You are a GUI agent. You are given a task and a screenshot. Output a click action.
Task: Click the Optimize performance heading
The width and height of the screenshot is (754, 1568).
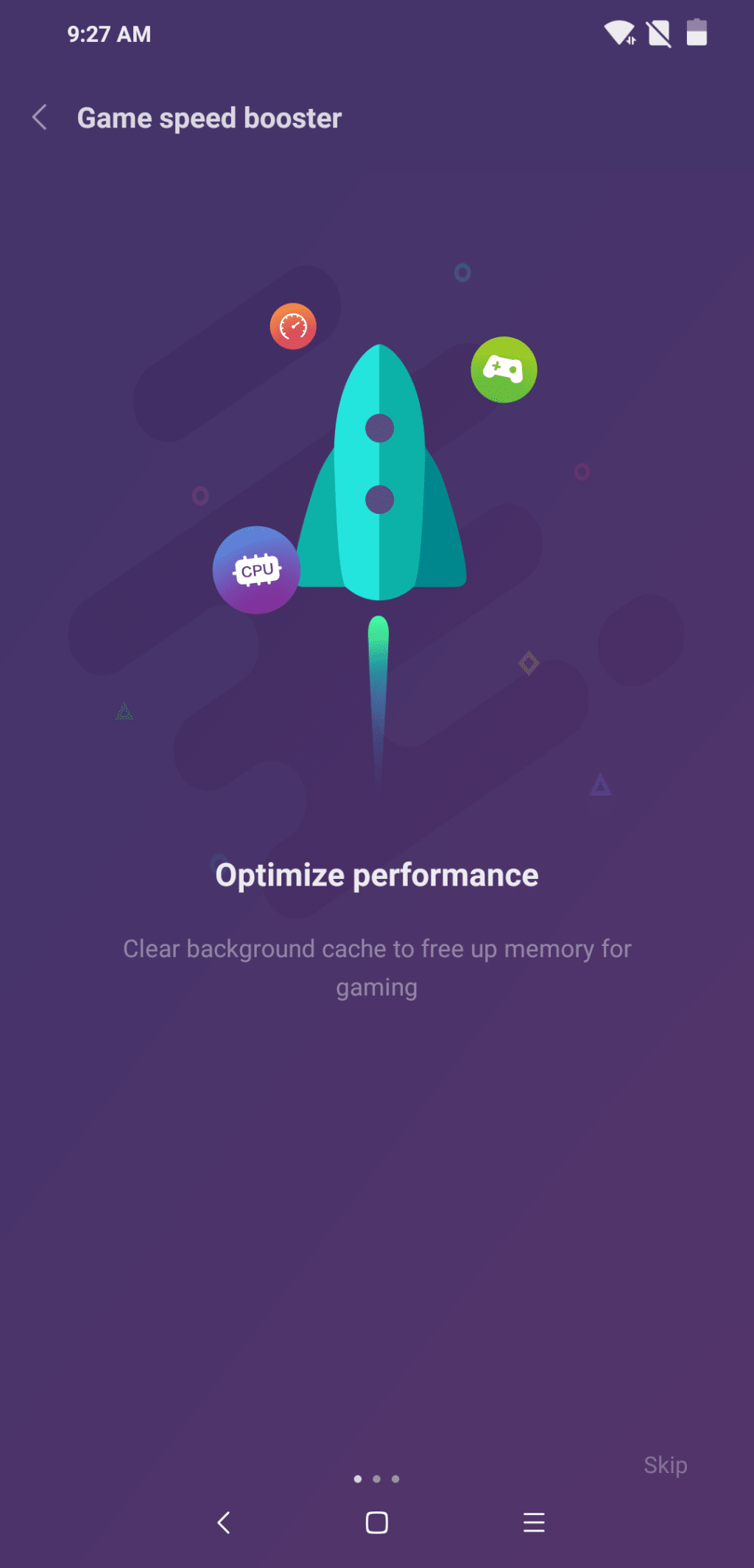pyautogui.click(x=376, y=875)
